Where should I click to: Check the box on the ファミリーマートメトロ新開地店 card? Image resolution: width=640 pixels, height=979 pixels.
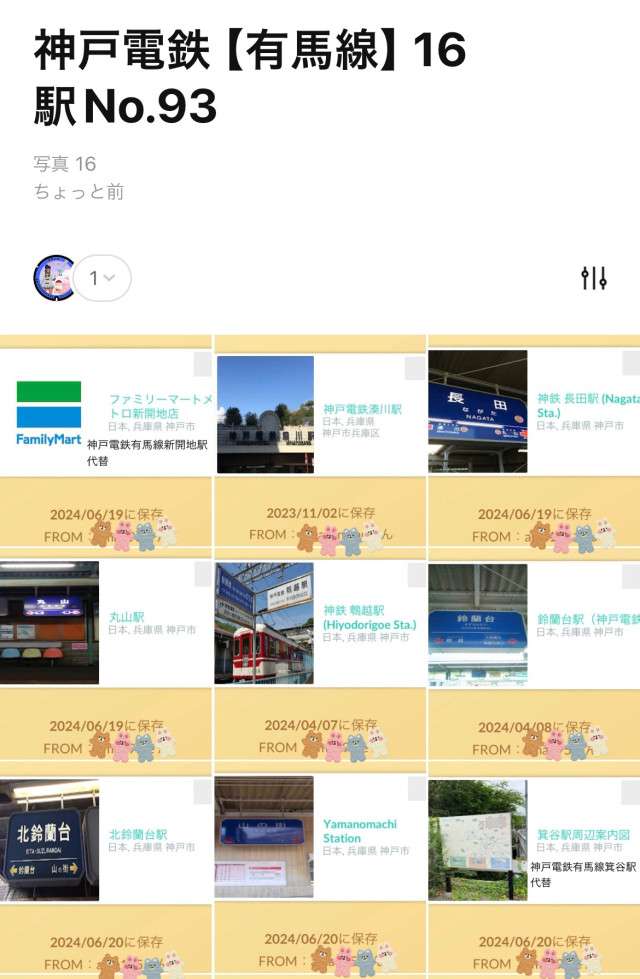click(202, 364)
